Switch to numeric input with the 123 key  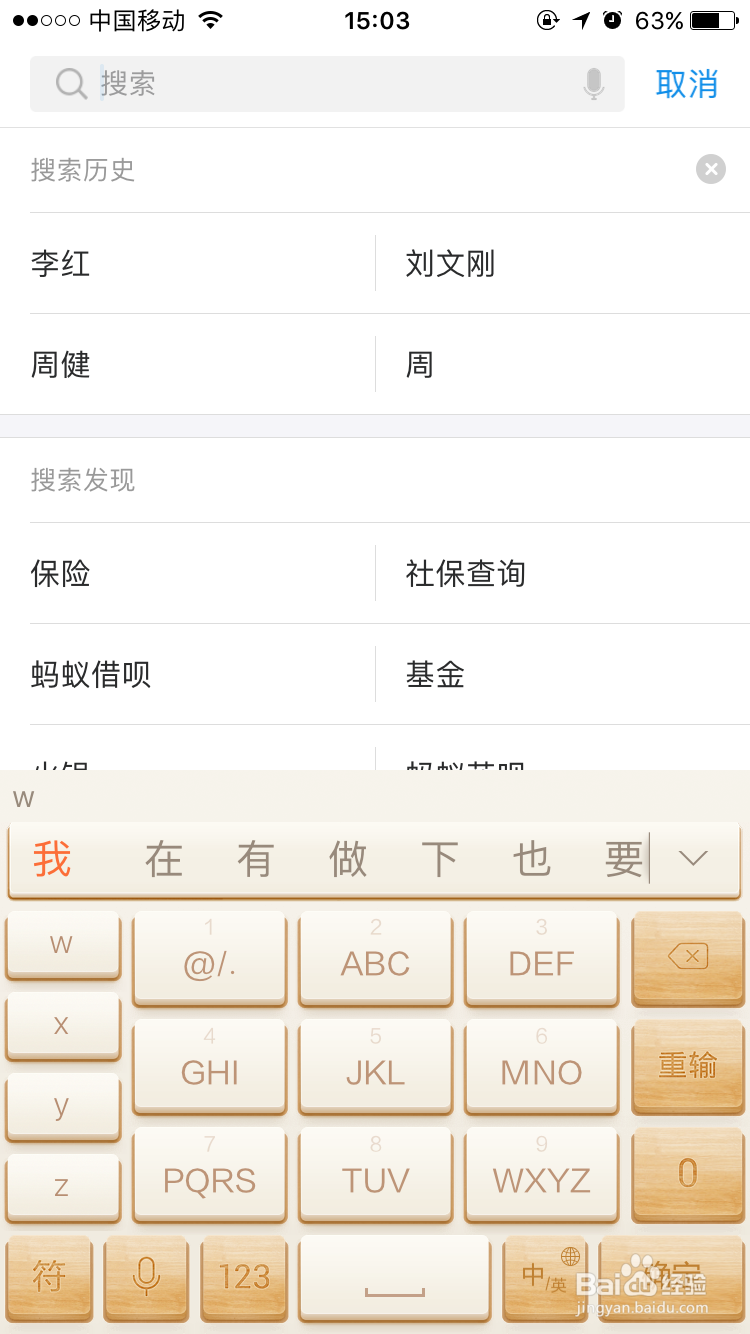243,1277
